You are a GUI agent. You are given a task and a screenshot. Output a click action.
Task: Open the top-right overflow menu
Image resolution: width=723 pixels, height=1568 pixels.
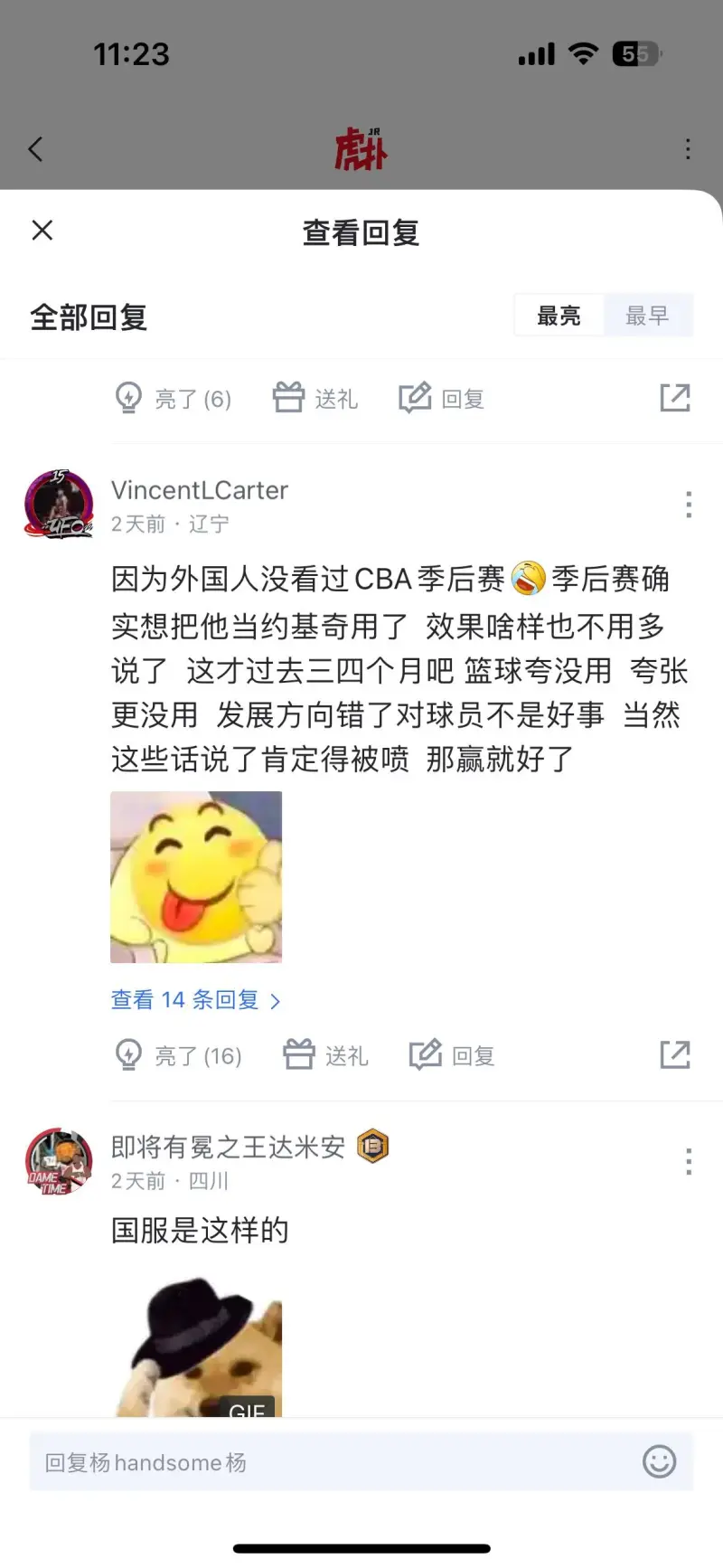(x=688, y=149)
